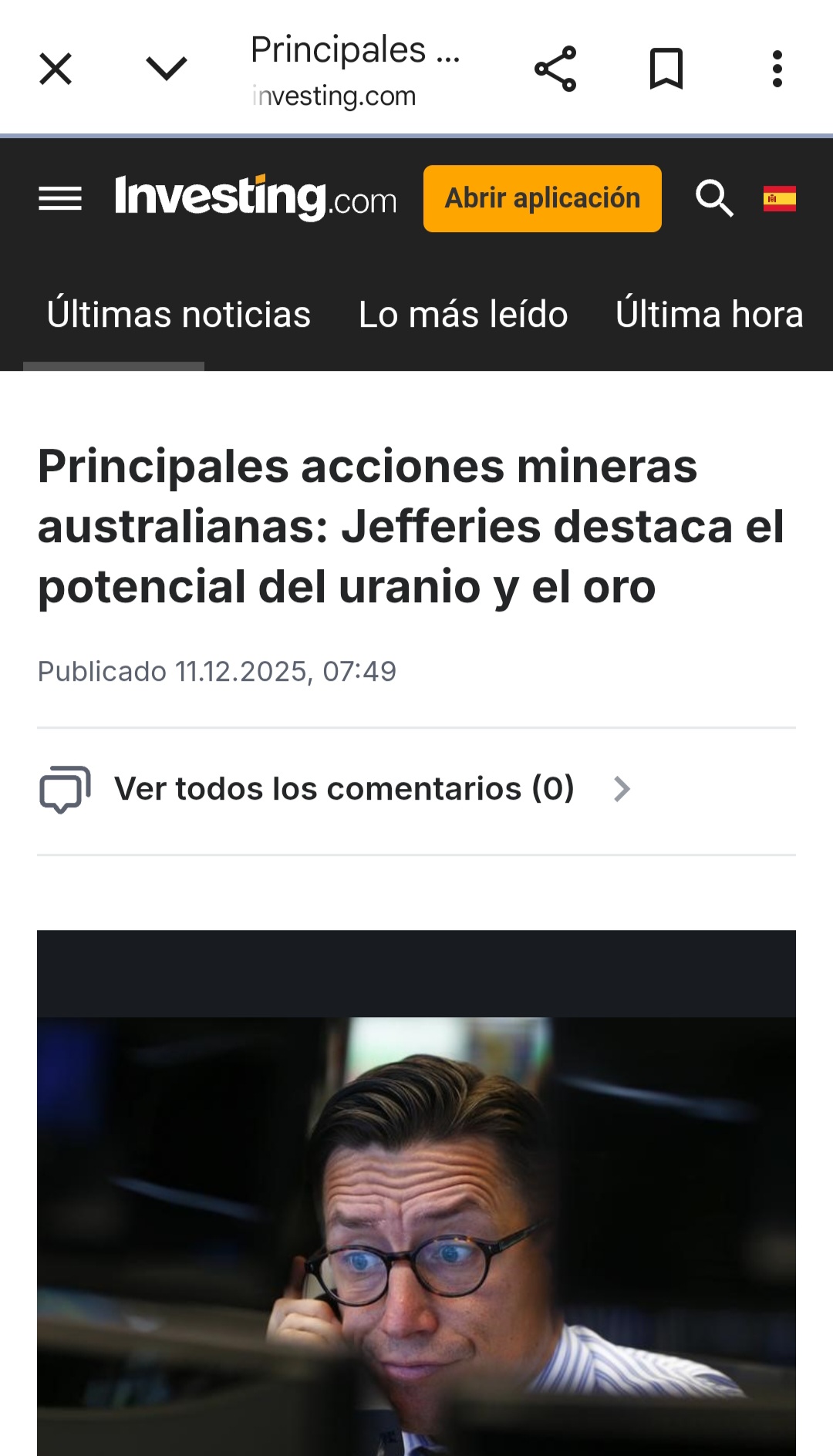Change edition via the Spain flag

[x=779, y=199]
